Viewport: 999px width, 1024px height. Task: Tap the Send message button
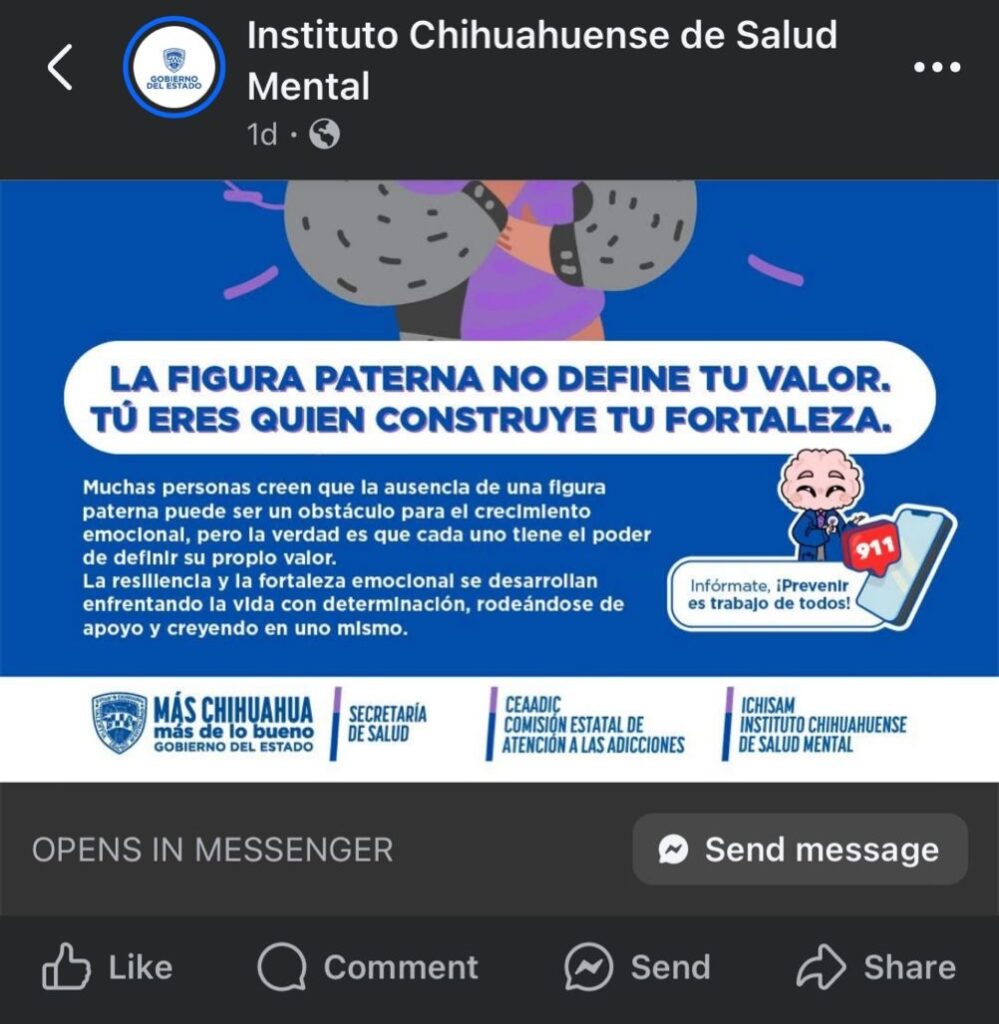tap(799, 849)
